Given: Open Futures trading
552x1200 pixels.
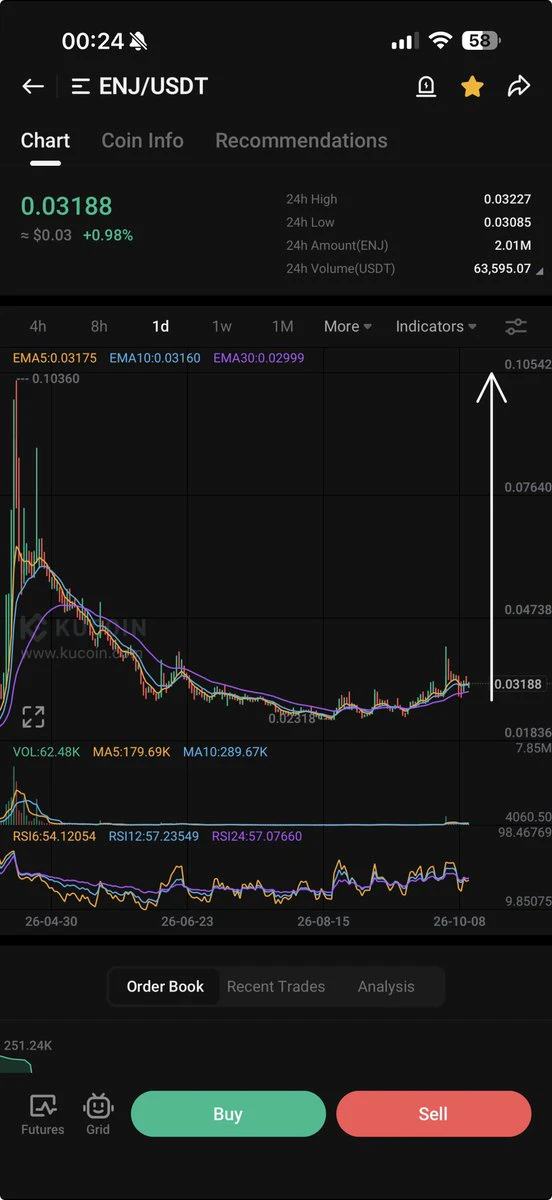Looking at the screenshot, I should [x=43, y=1114].
